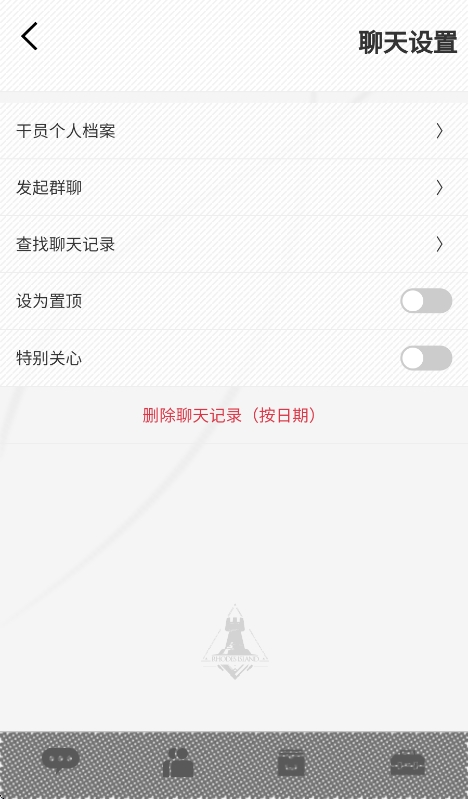The width and height of the screenshot is (468, 799).
Task: Switch to the chat bubble tab
Action: pyautogui.click(x=60, y=762)
